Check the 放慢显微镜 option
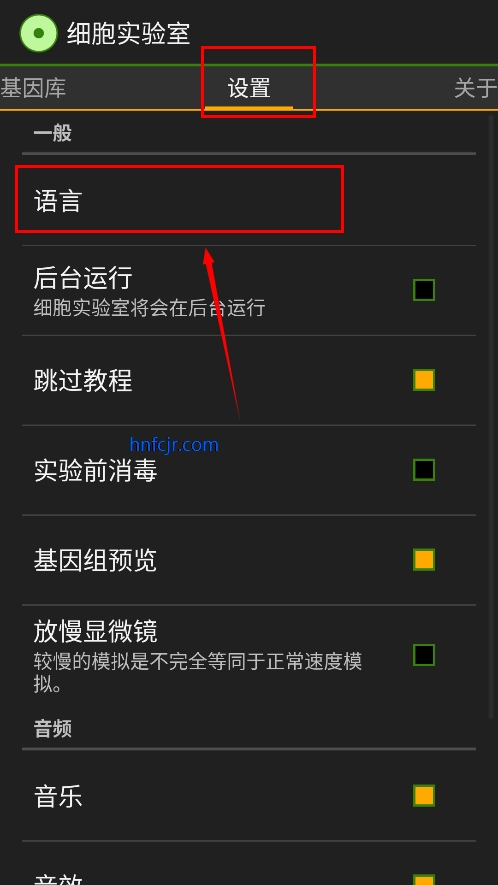 [x=423, y=655]
